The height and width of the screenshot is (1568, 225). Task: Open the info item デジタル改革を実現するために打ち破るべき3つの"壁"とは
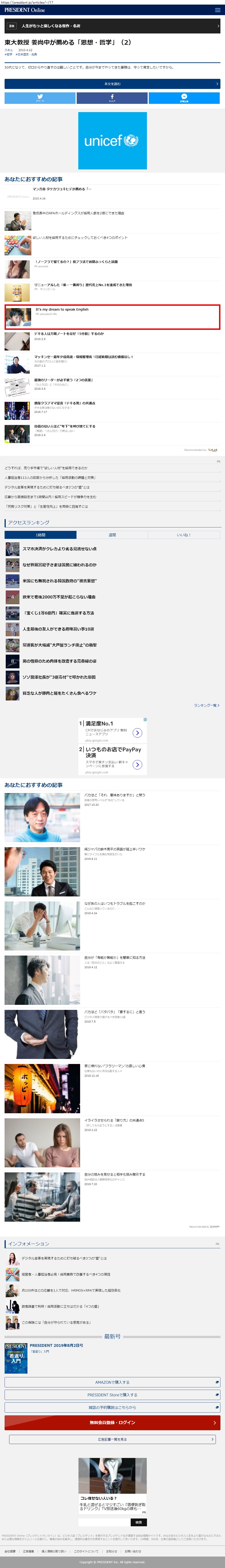pos(64,1258)
